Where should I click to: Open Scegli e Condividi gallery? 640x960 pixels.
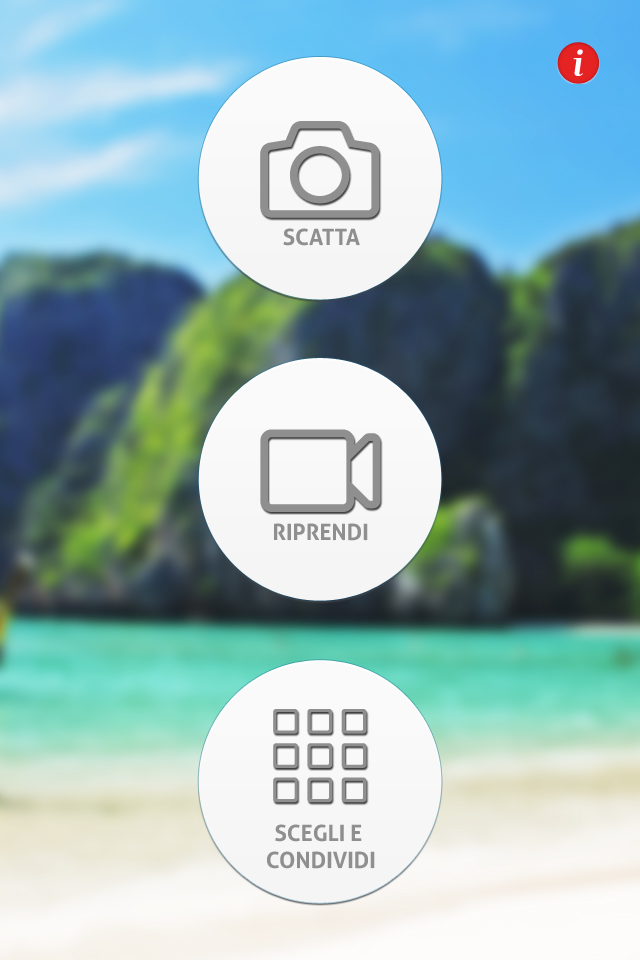tap(320, 782)
